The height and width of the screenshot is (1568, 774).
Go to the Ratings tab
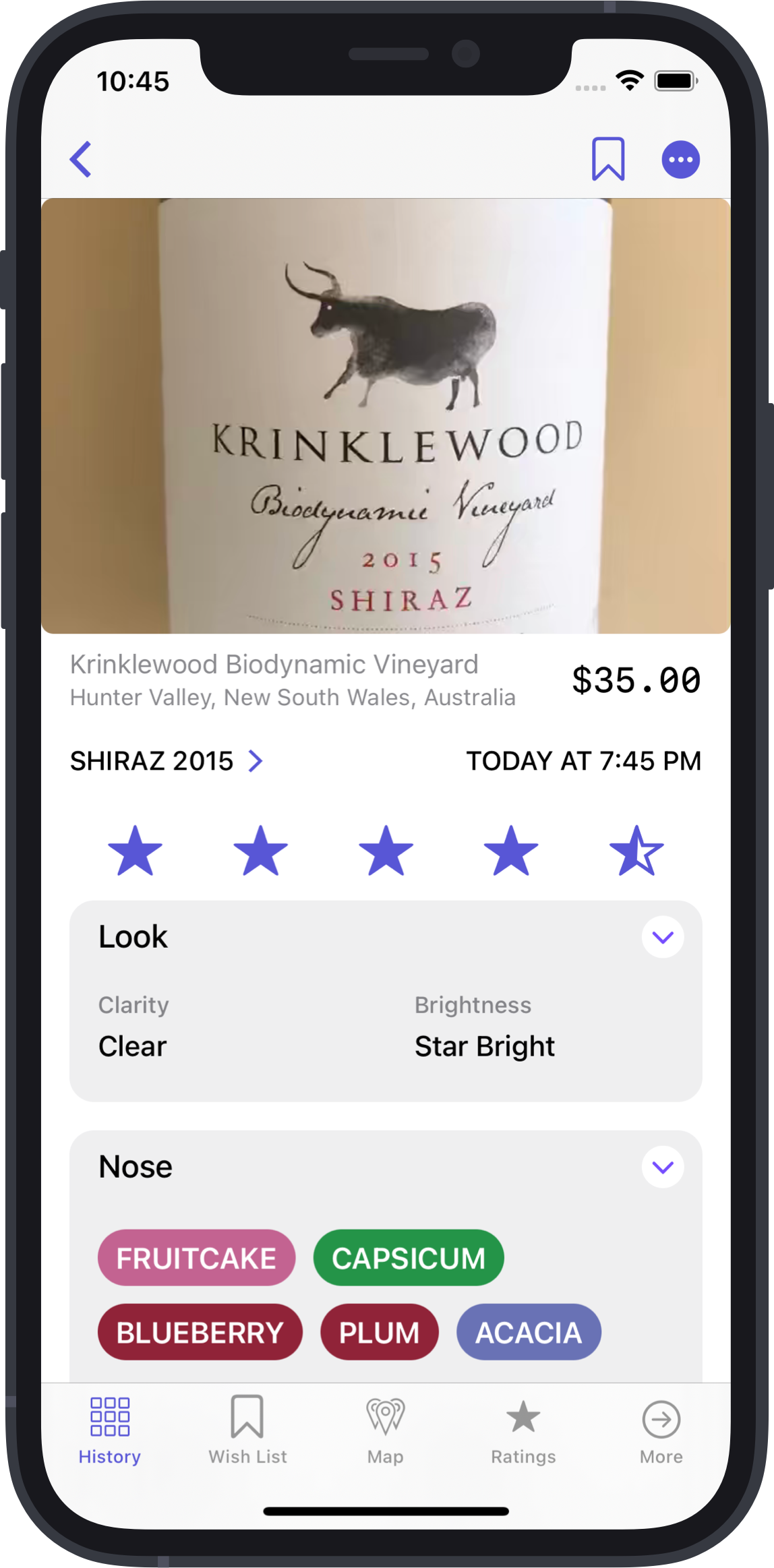click(523, 1429)
